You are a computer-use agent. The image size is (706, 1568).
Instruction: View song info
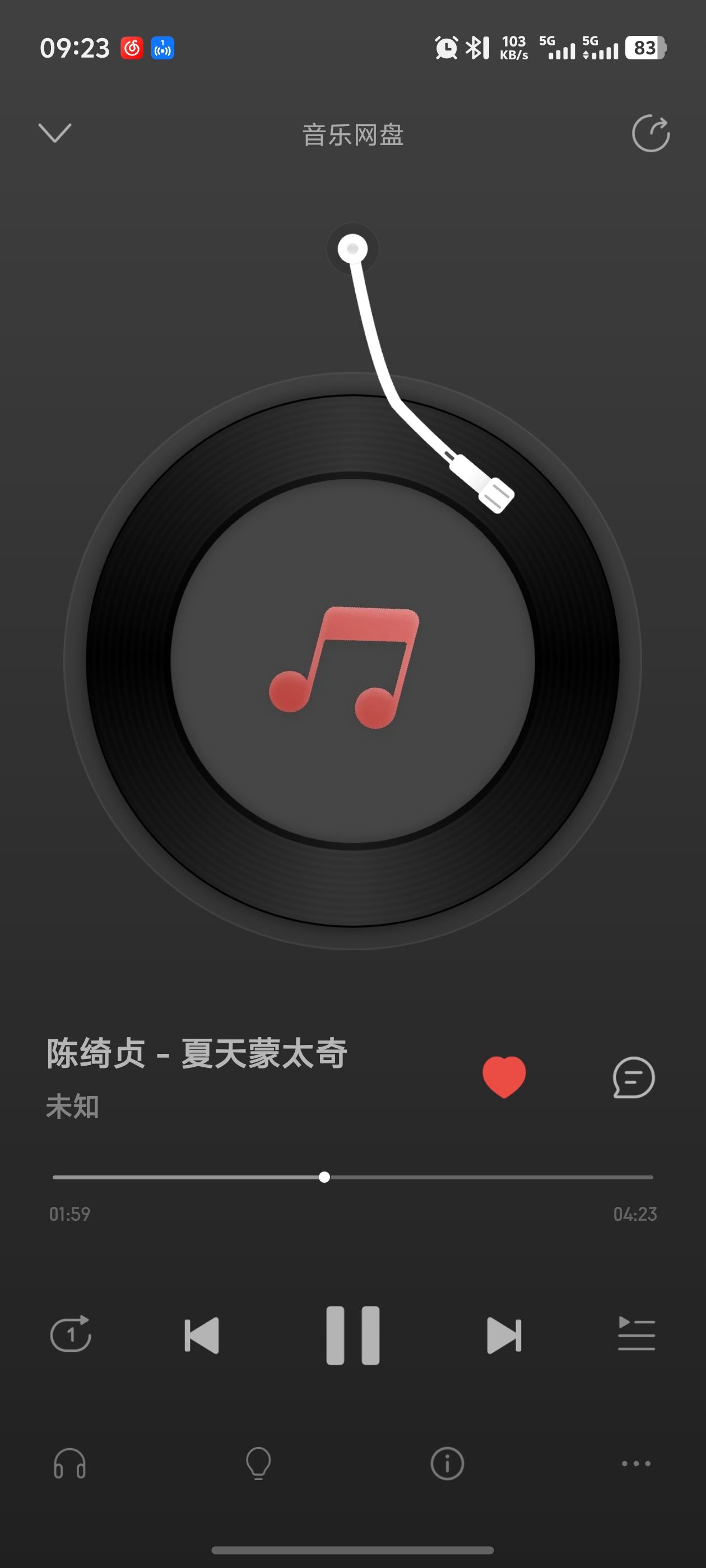(447, 1463)
